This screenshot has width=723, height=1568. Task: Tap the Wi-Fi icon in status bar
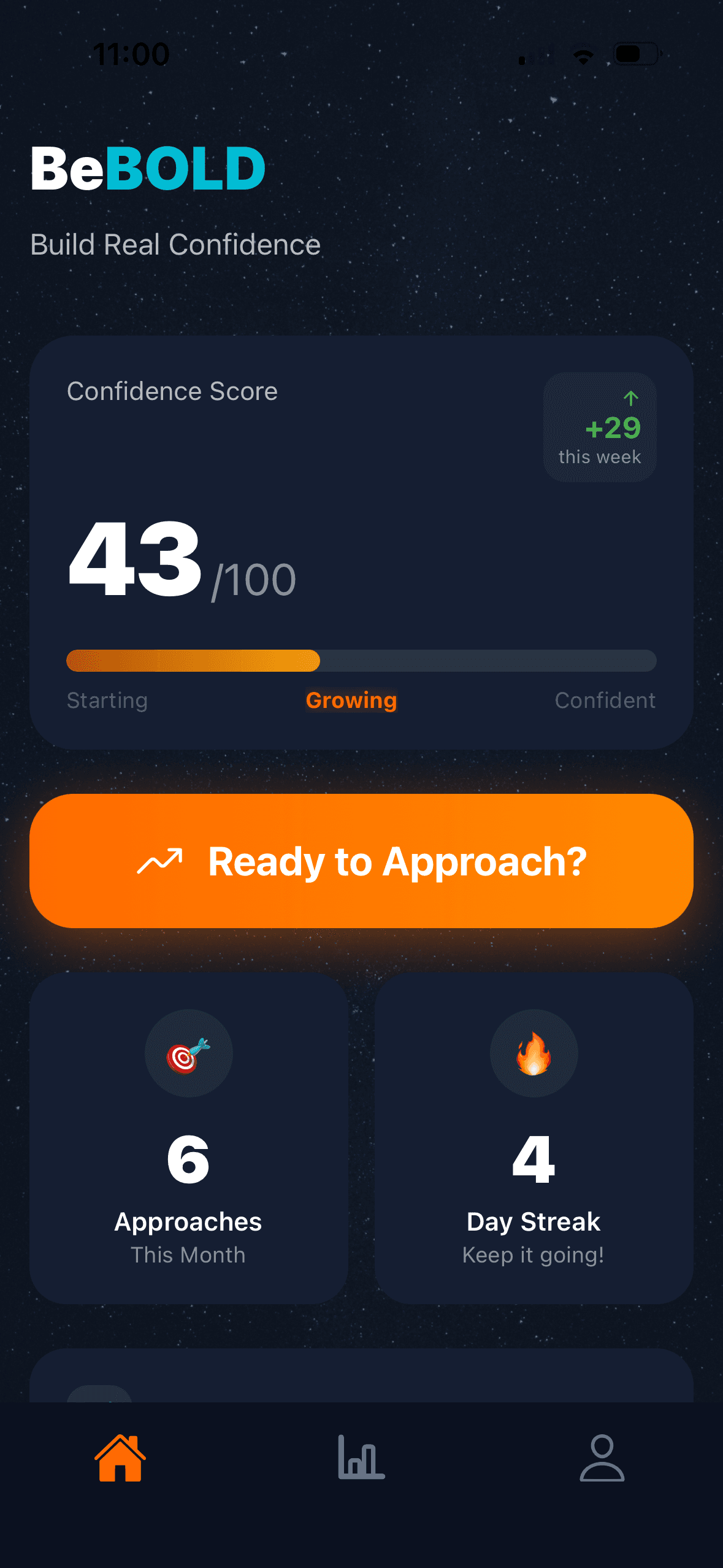[583, 56]
